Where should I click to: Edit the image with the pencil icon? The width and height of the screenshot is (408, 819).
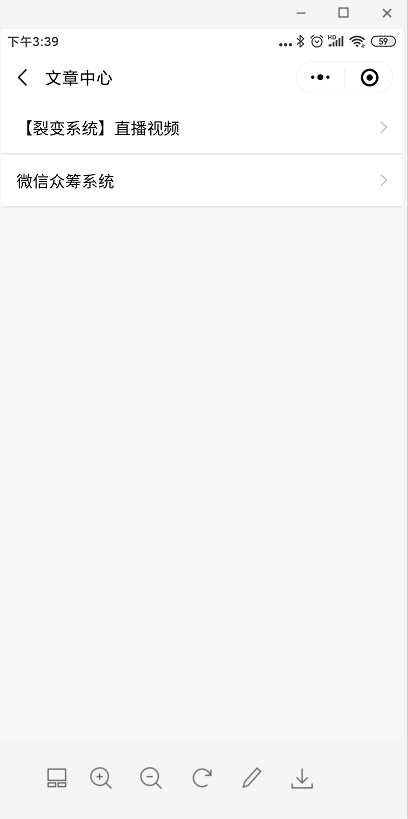click(252, 778)
